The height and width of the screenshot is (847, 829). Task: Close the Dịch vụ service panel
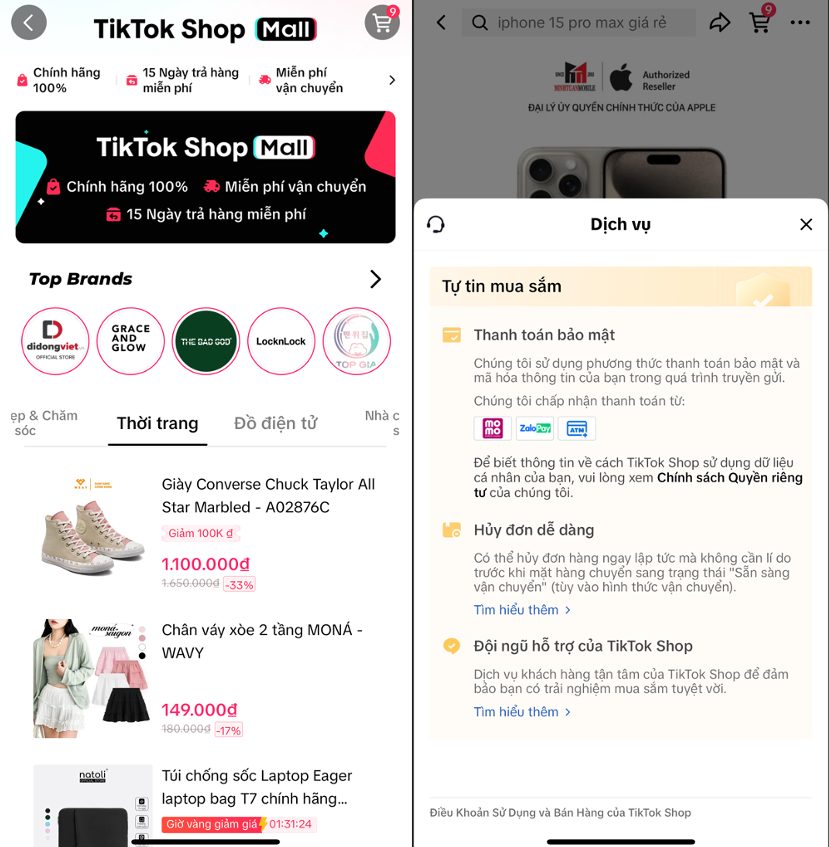click(x=806, y=224)
